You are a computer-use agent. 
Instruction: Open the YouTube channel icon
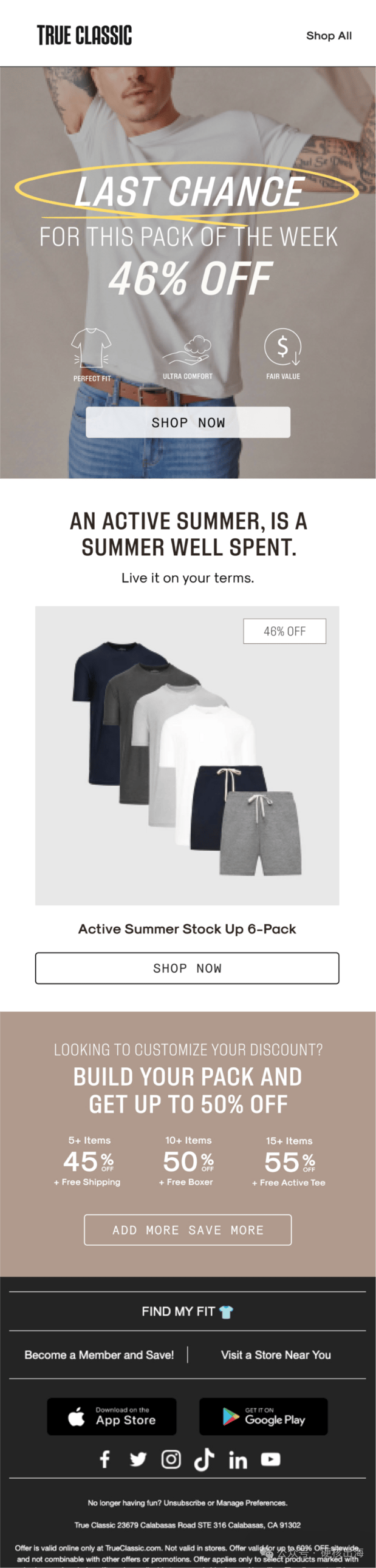(270, 1459)
